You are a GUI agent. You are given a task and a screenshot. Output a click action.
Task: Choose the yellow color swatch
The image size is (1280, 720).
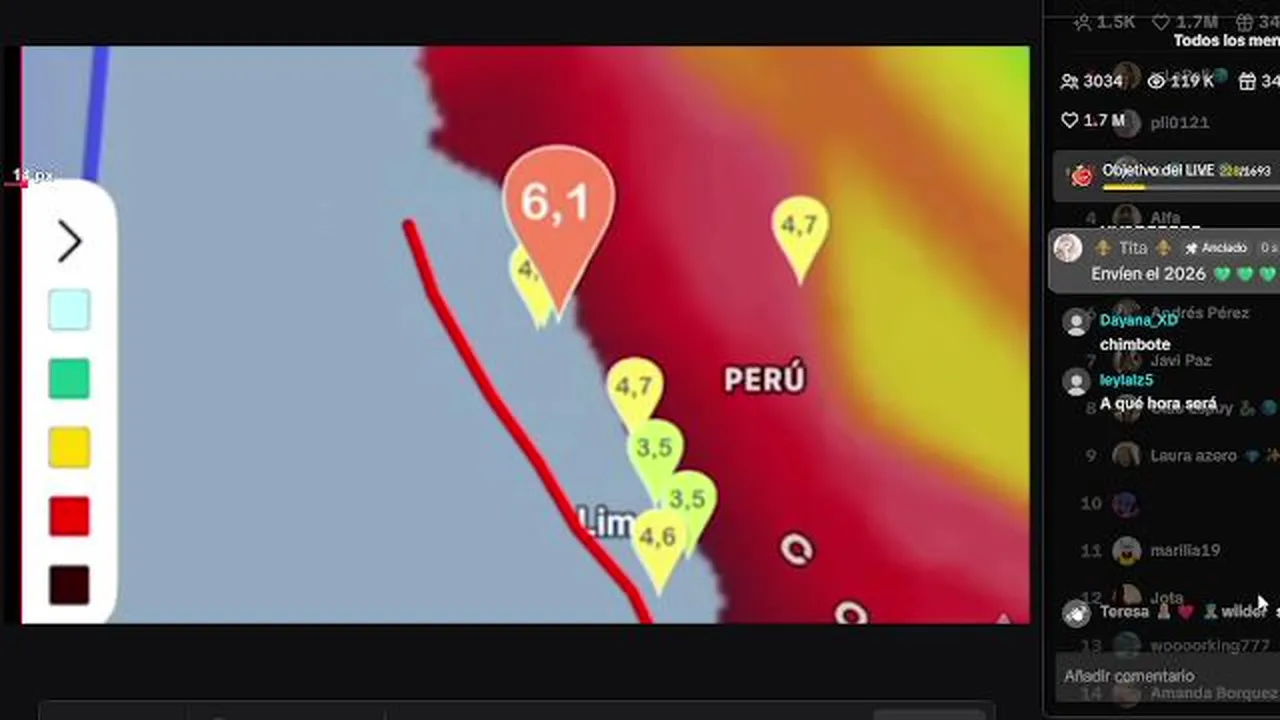69,447
